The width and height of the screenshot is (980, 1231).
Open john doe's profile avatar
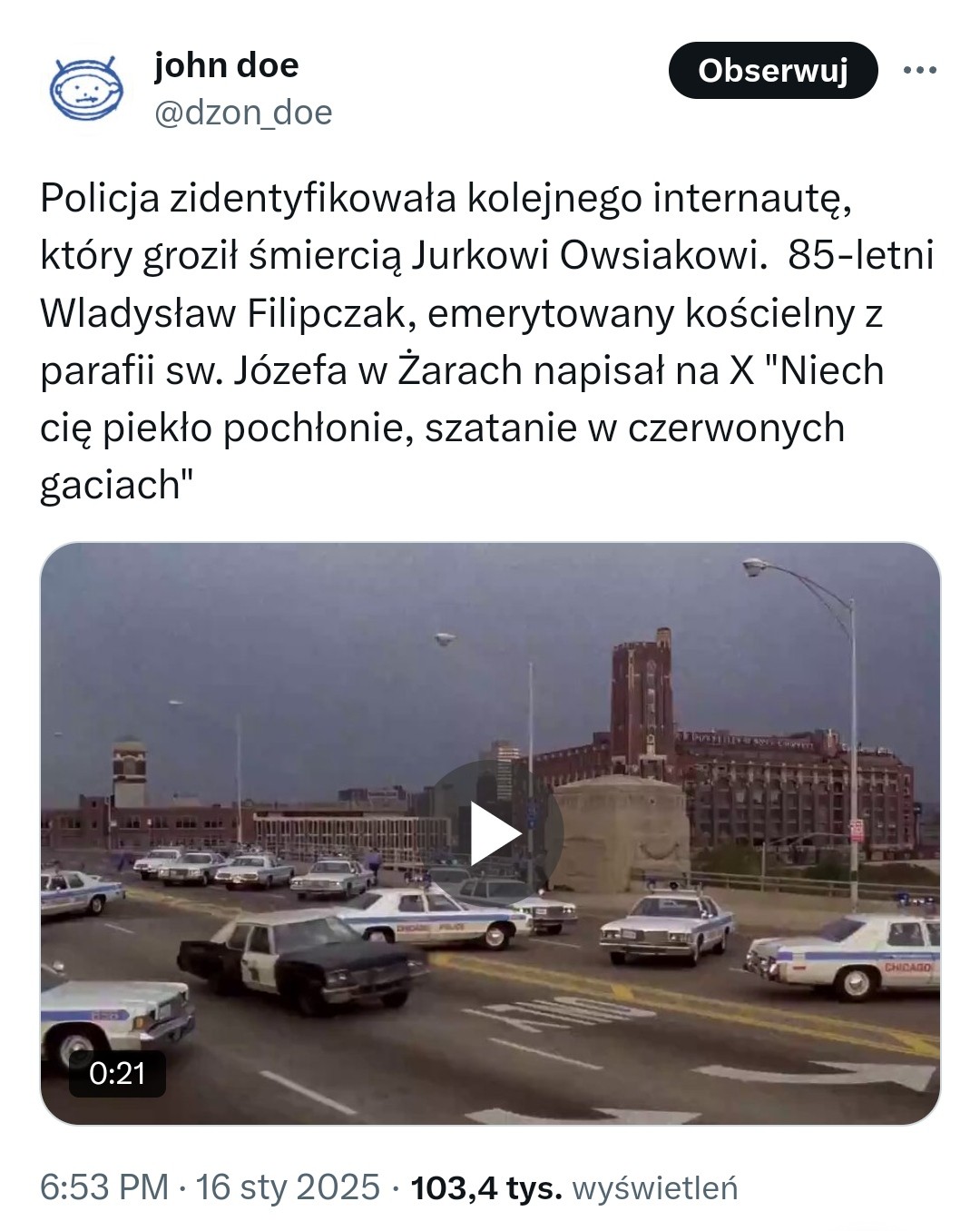(x=85, y=89)
